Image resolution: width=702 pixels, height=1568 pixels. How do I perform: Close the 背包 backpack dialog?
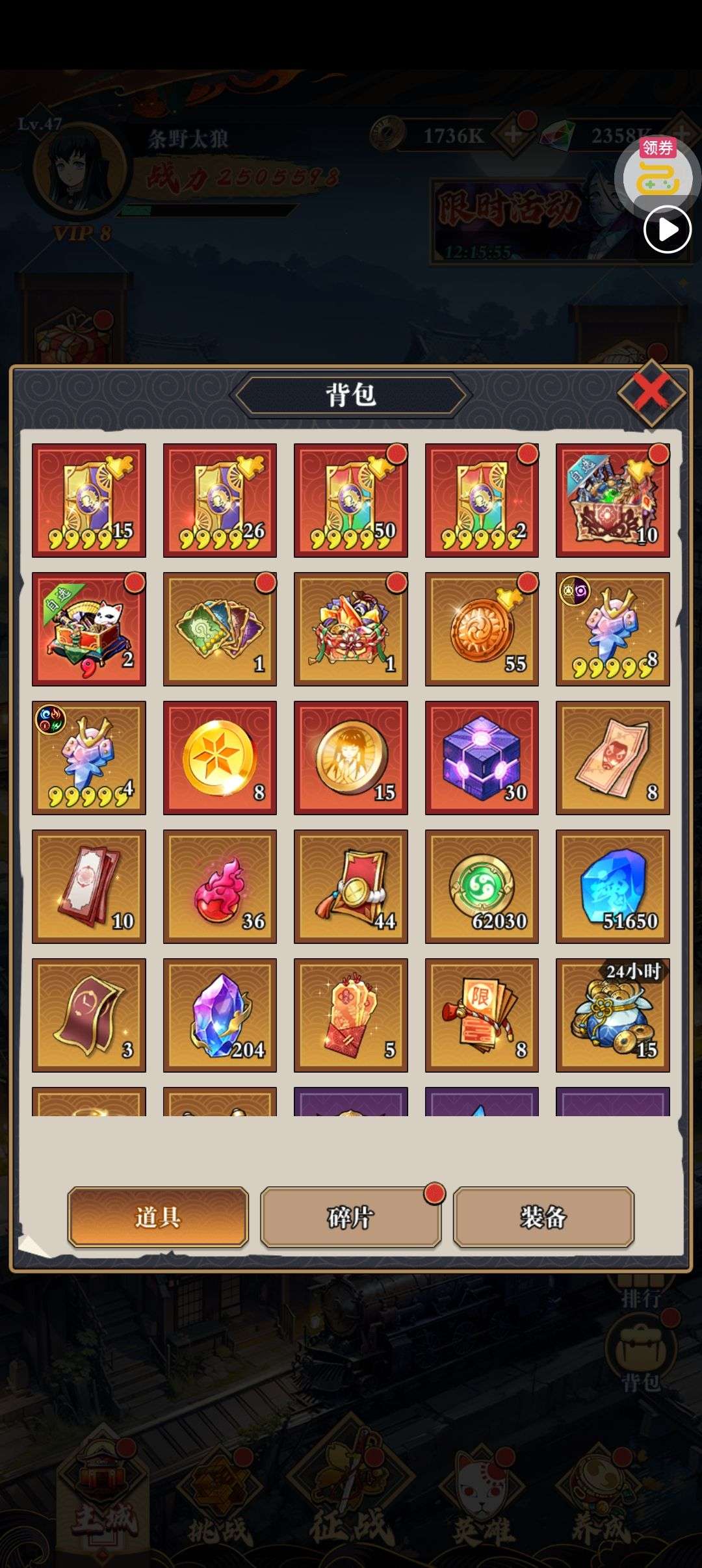click(x=651, y=392)
